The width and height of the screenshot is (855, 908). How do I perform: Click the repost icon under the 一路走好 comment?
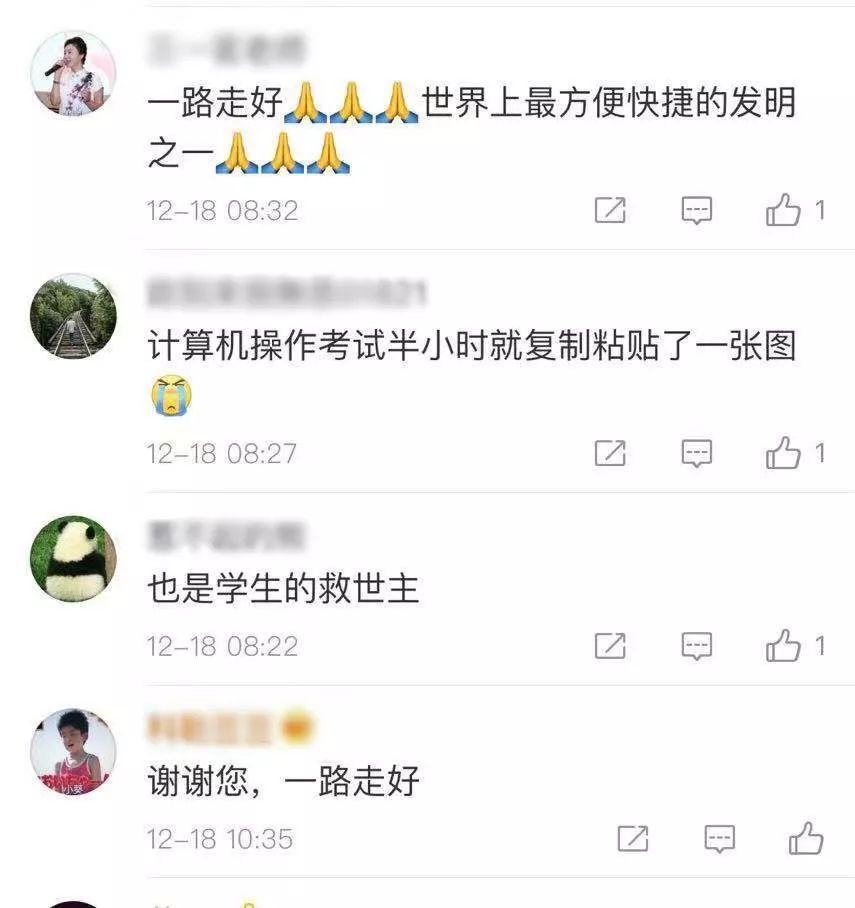[613, 209]
